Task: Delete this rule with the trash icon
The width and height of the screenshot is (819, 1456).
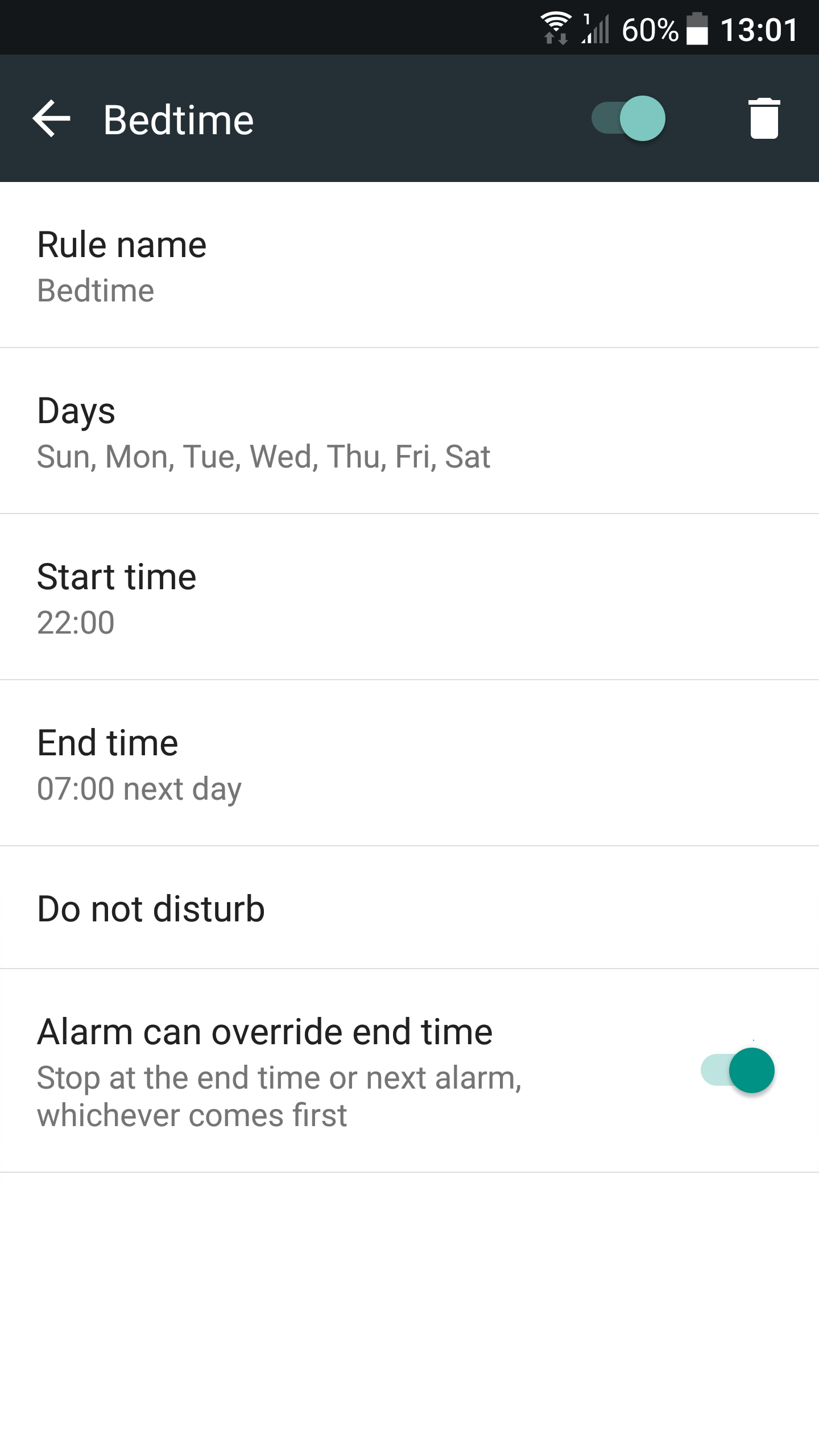Action: pyautogui.click(x=764, y=118)
